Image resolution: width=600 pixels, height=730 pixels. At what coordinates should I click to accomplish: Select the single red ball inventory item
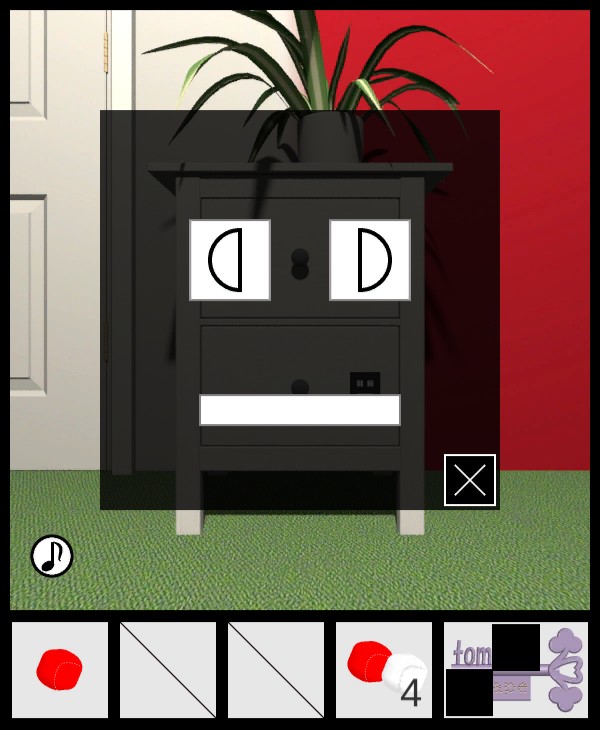click(x=60, y=669)
